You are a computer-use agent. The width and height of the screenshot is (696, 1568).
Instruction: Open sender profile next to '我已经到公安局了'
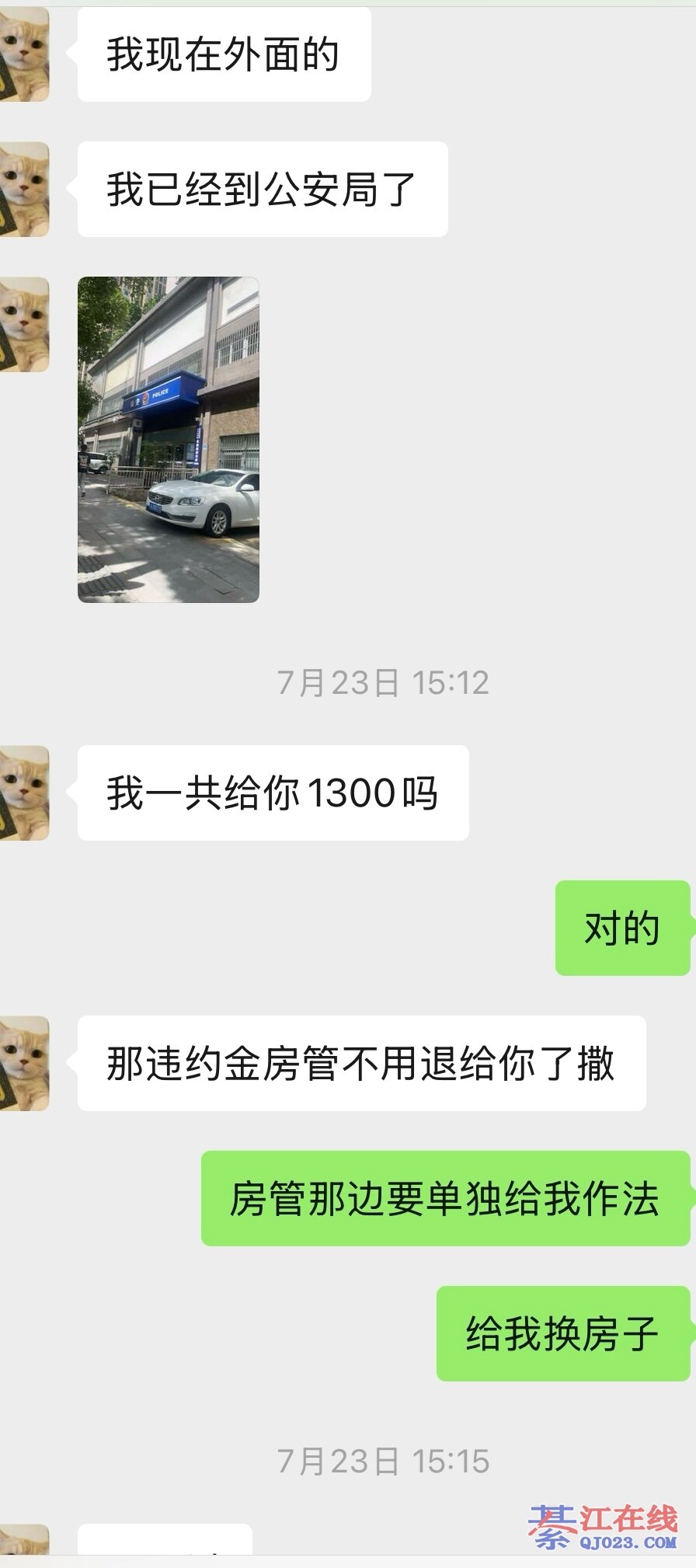23,189
